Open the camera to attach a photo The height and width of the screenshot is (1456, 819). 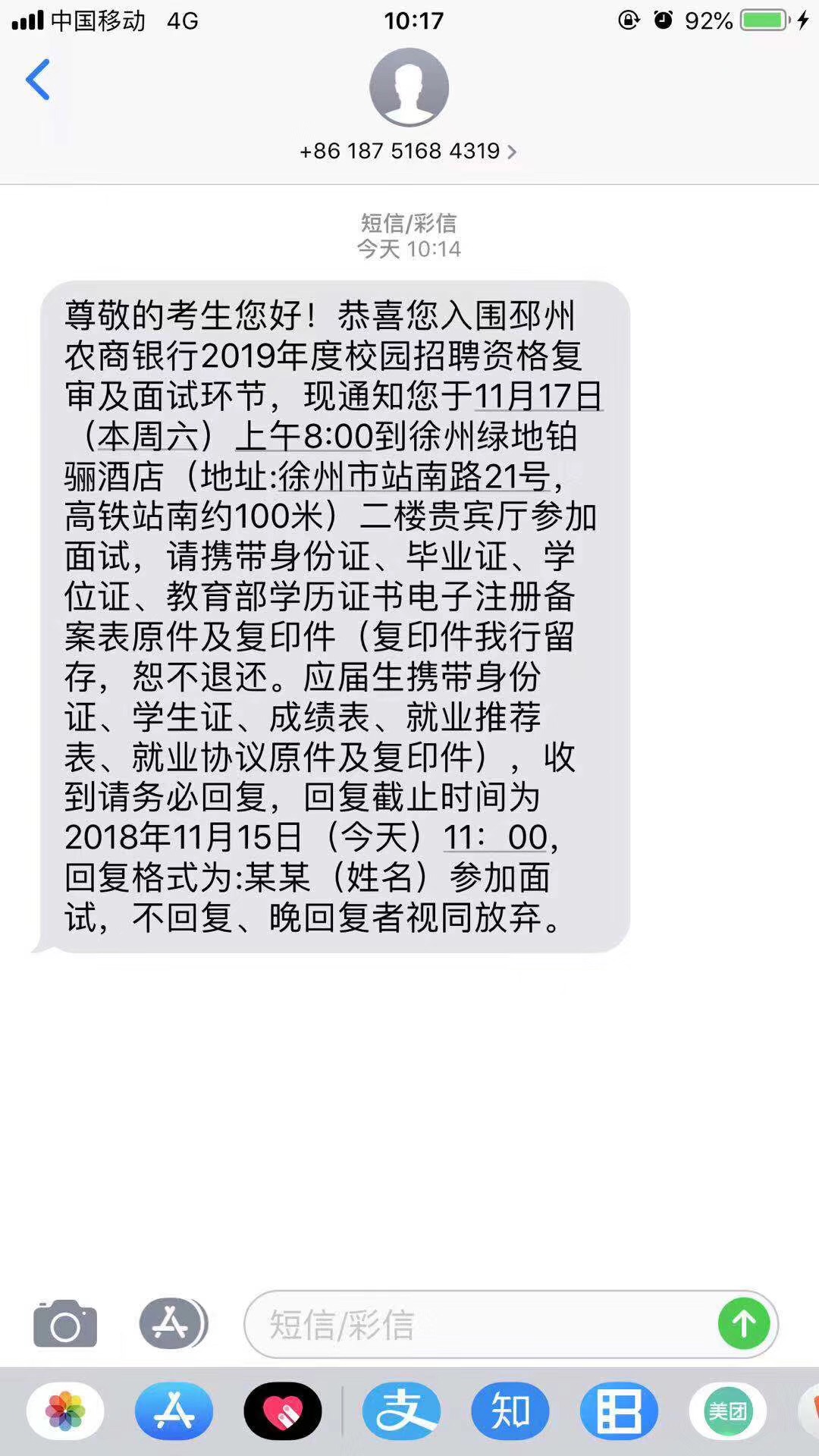coord(65,1324)
